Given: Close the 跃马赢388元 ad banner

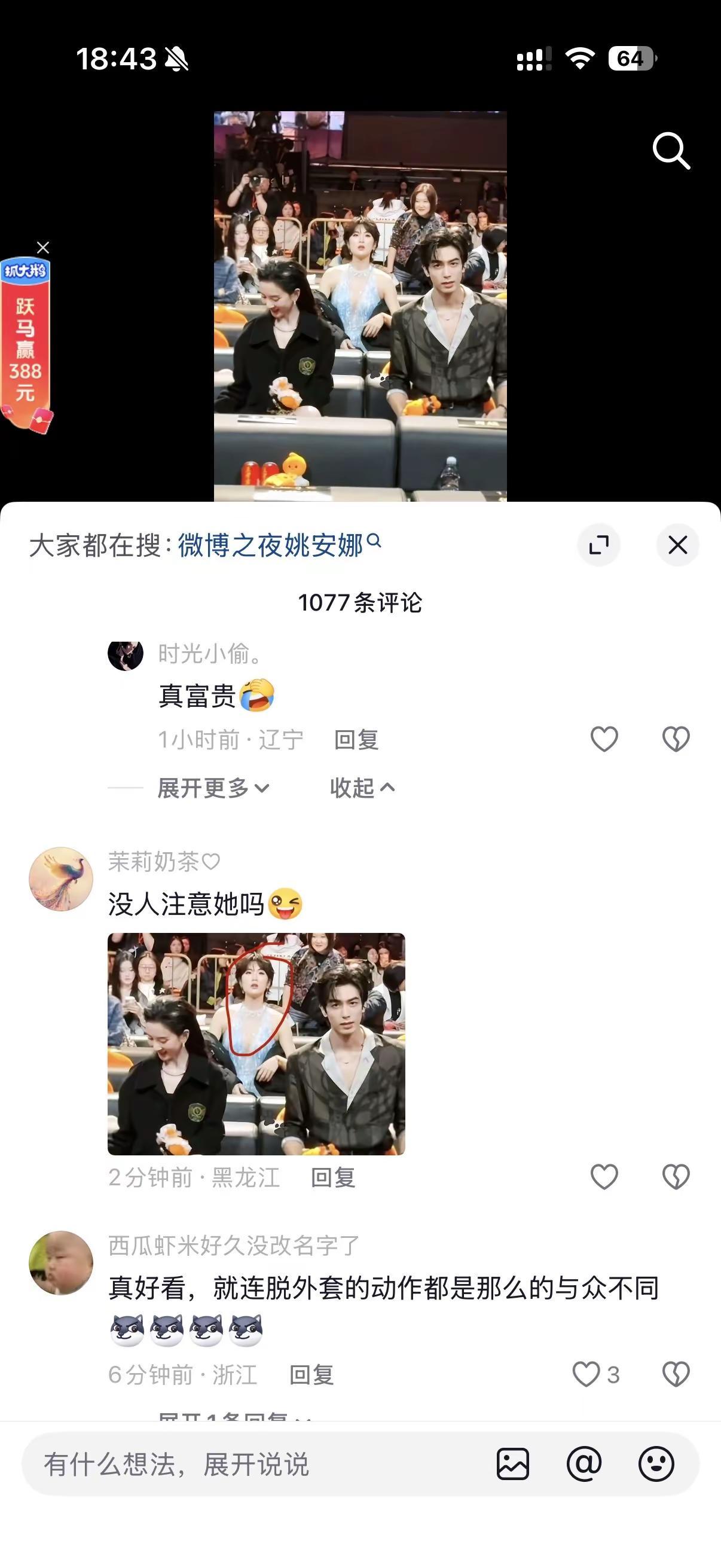Looking at the screenshot, I should (42, 247).
